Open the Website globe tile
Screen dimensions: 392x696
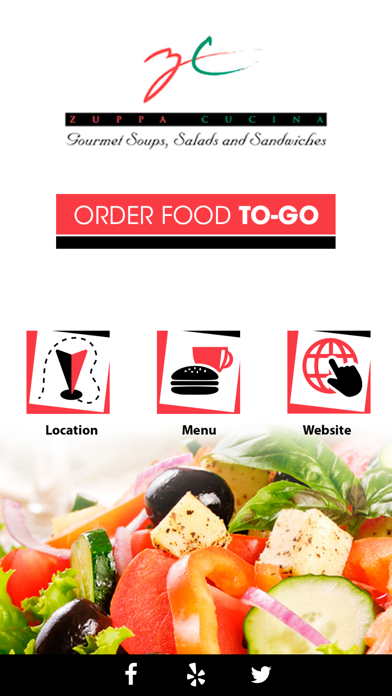click(x=329, y=372)
